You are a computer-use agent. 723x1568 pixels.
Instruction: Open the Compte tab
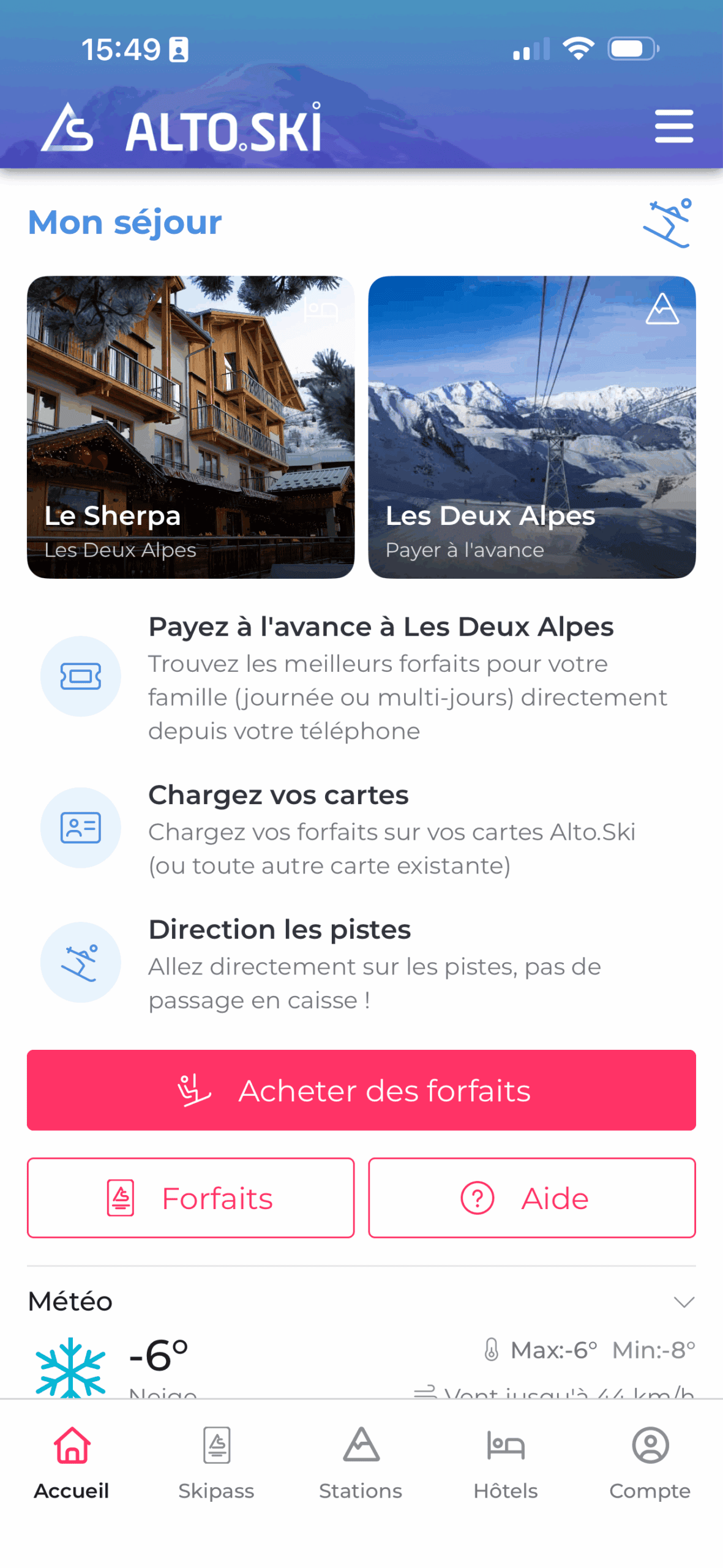click(650, 1462)
